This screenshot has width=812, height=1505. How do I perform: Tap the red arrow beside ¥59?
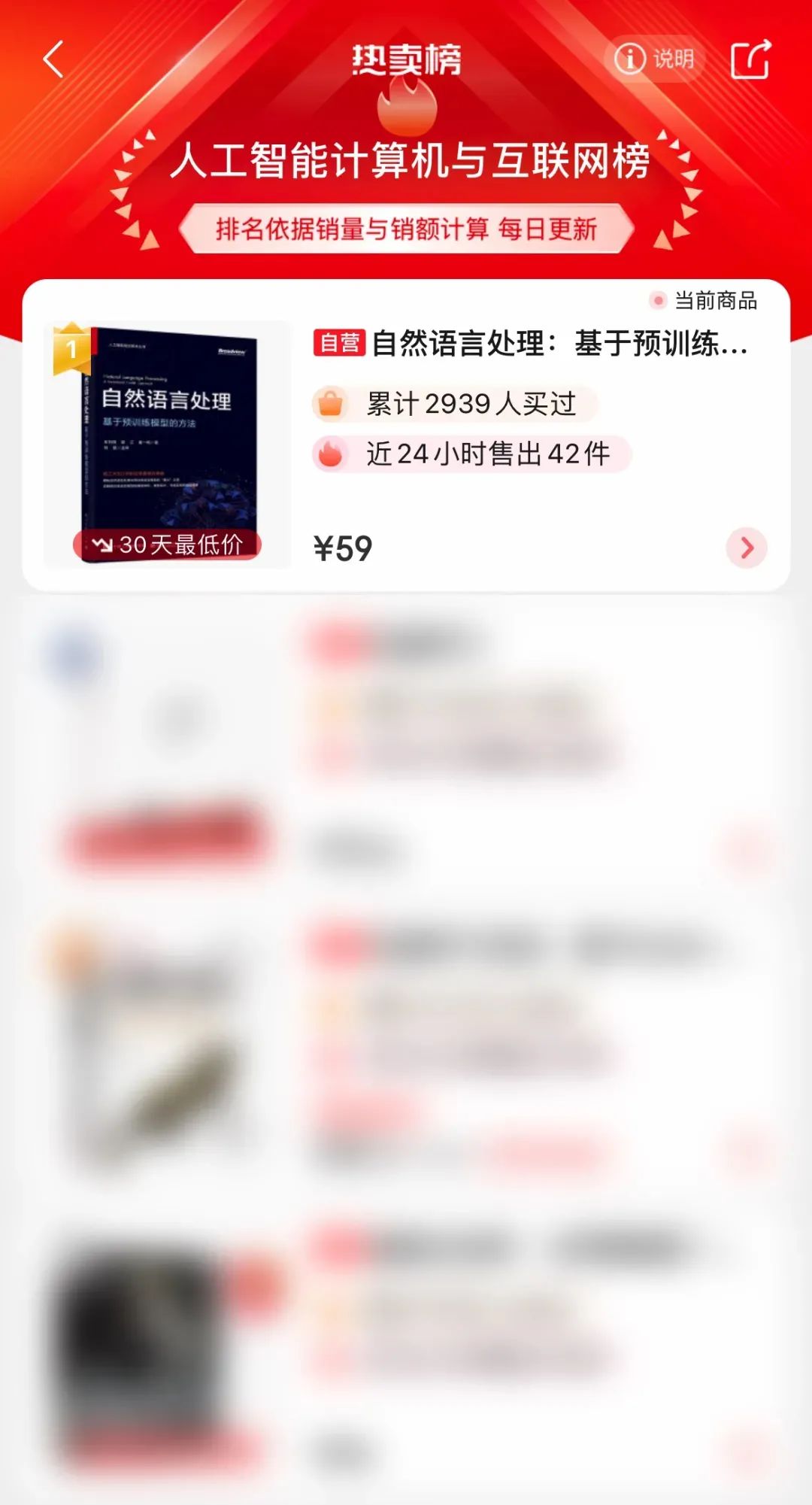coord(746,548)
